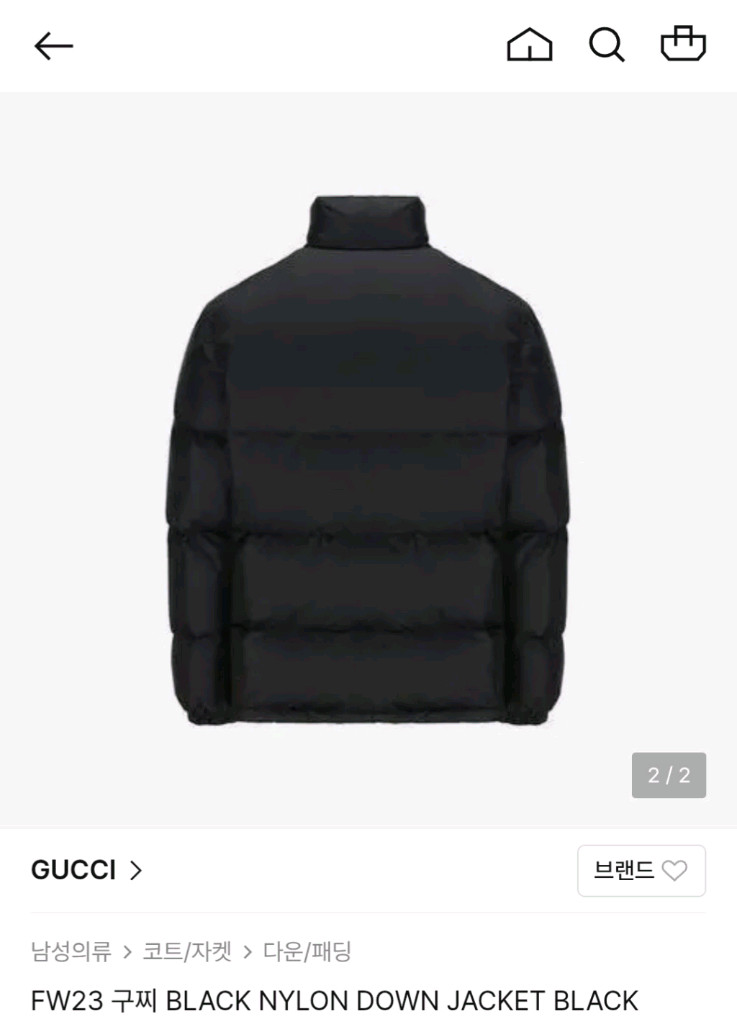
Task: Favorite the brand with the 브랜드 heart button
Action: [x=641, y=870]
